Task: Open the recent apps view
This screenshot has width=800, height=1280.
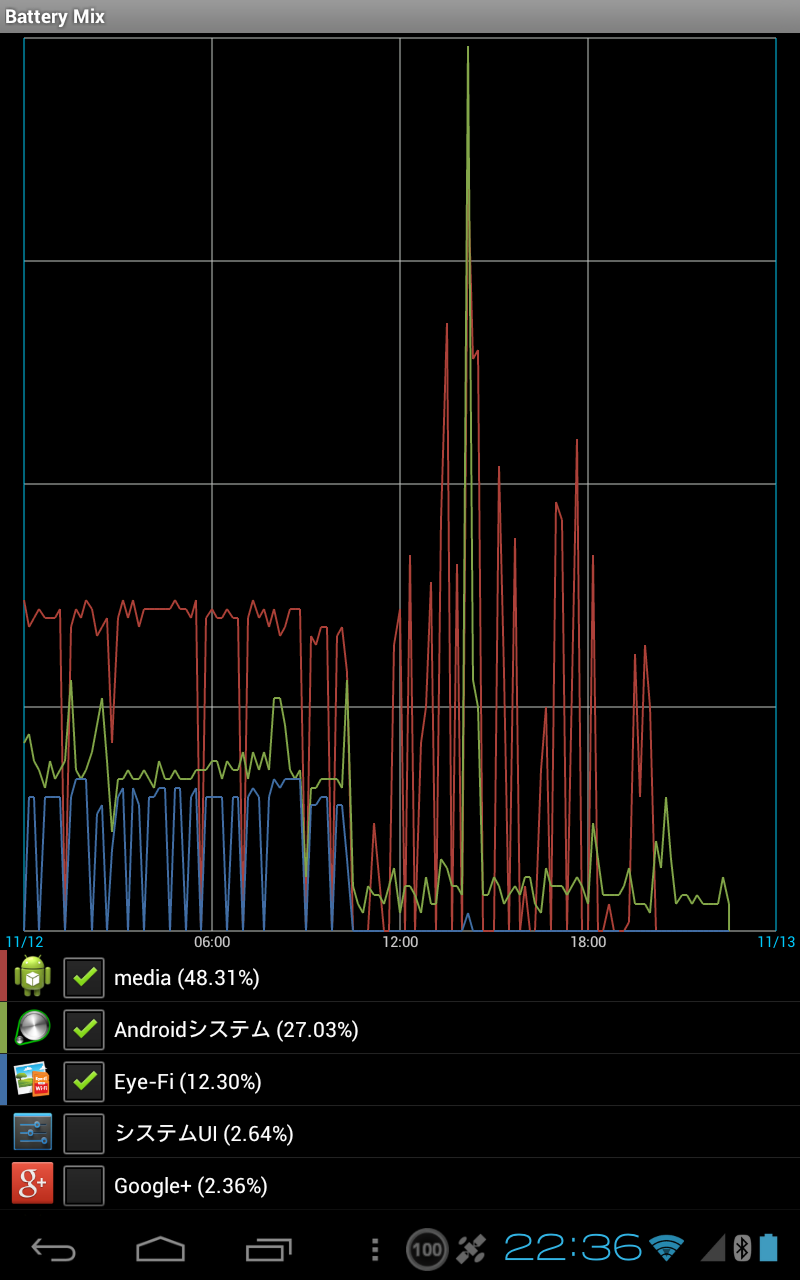Action: click(x=268, y=1248)
